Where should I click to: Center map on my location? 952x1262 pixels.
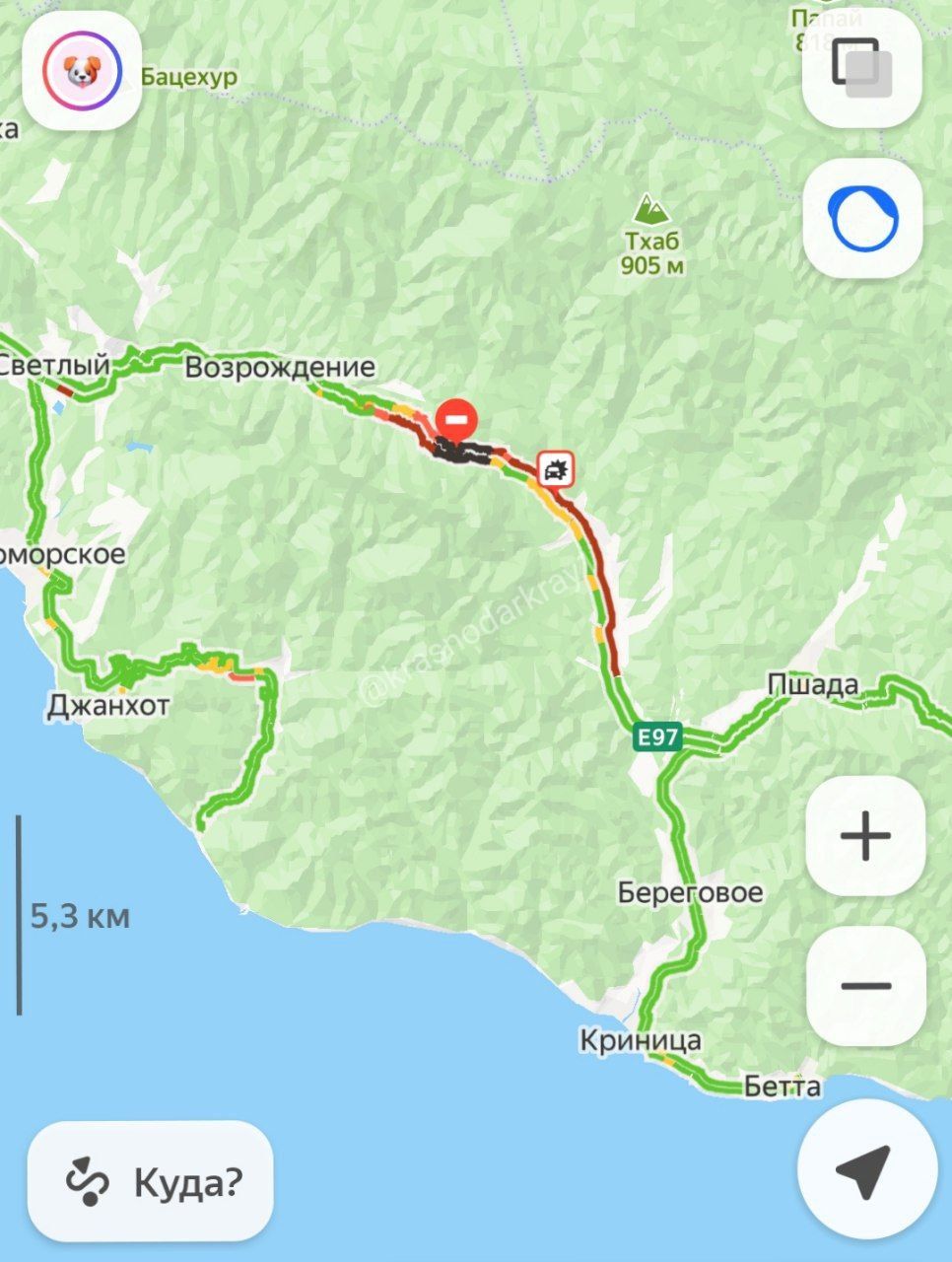click(865, 1169)
